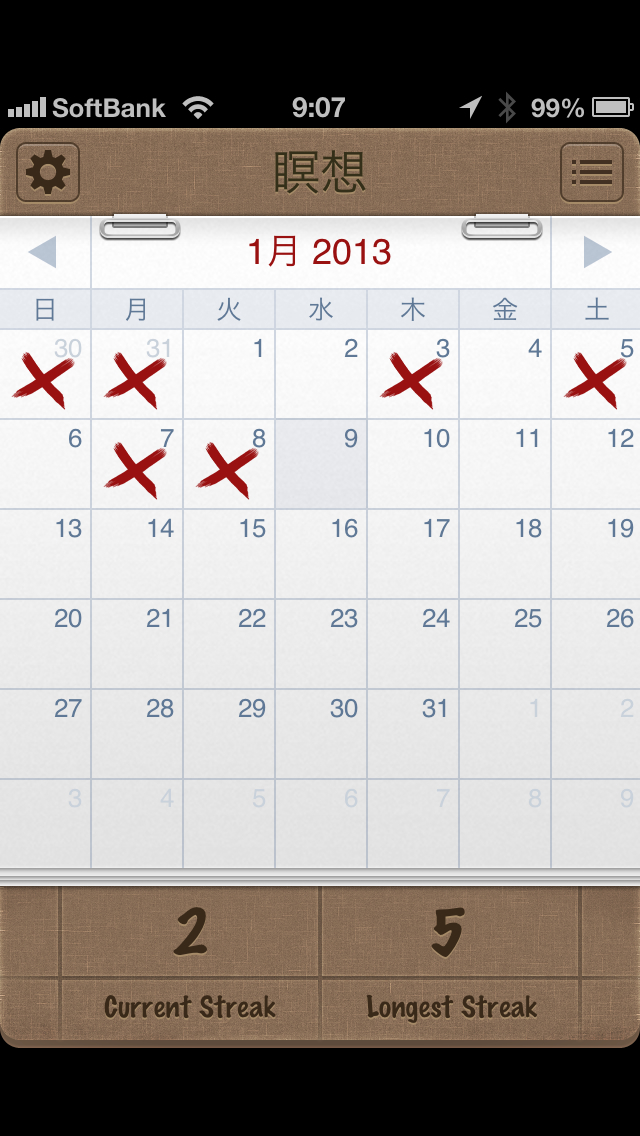Mark January 9 as done
Viewport: 640px width, 1136px height.
coord(321,464)
